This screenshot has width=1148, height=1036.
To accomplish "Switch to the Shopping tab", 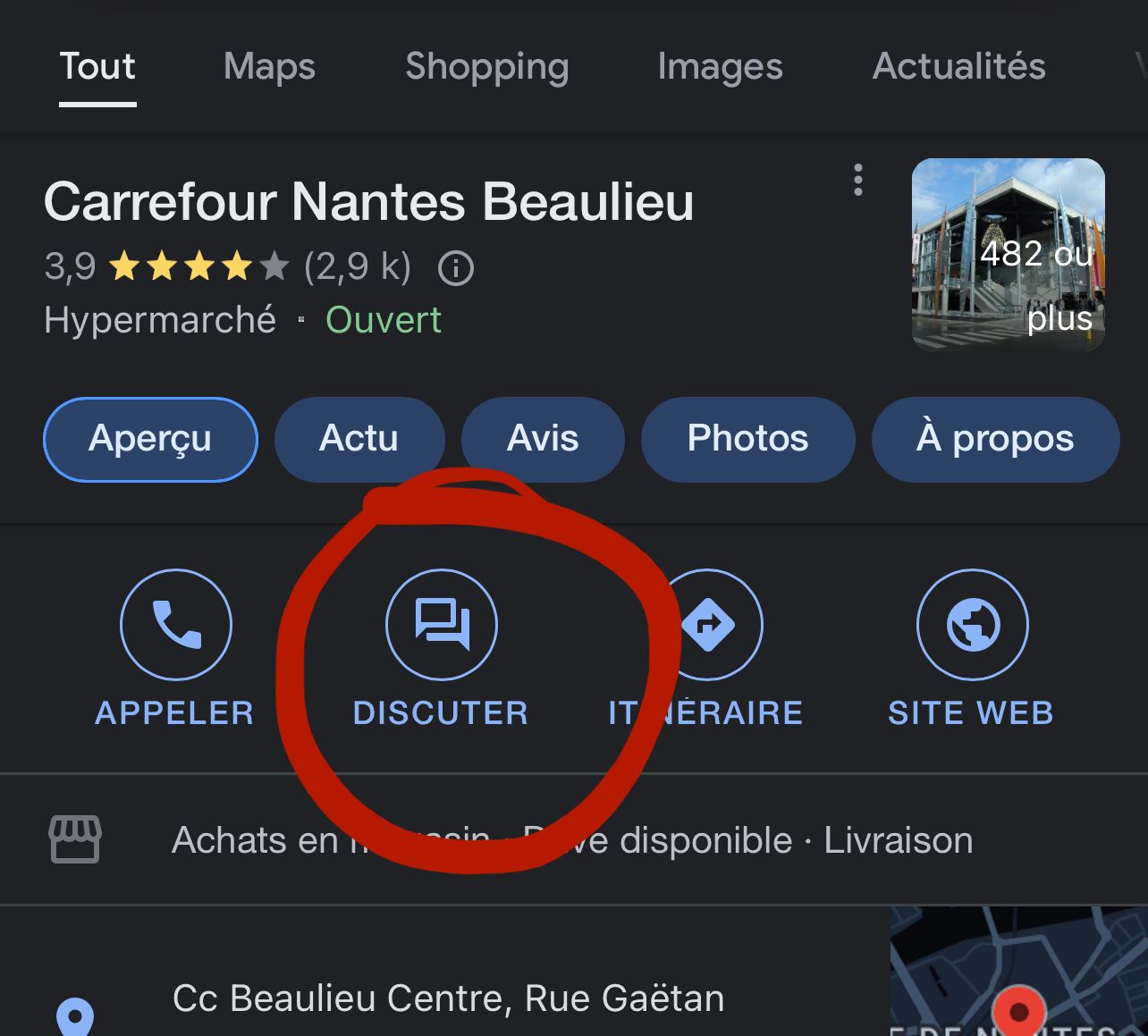I will pyautogui.click(x=486, y=67).
